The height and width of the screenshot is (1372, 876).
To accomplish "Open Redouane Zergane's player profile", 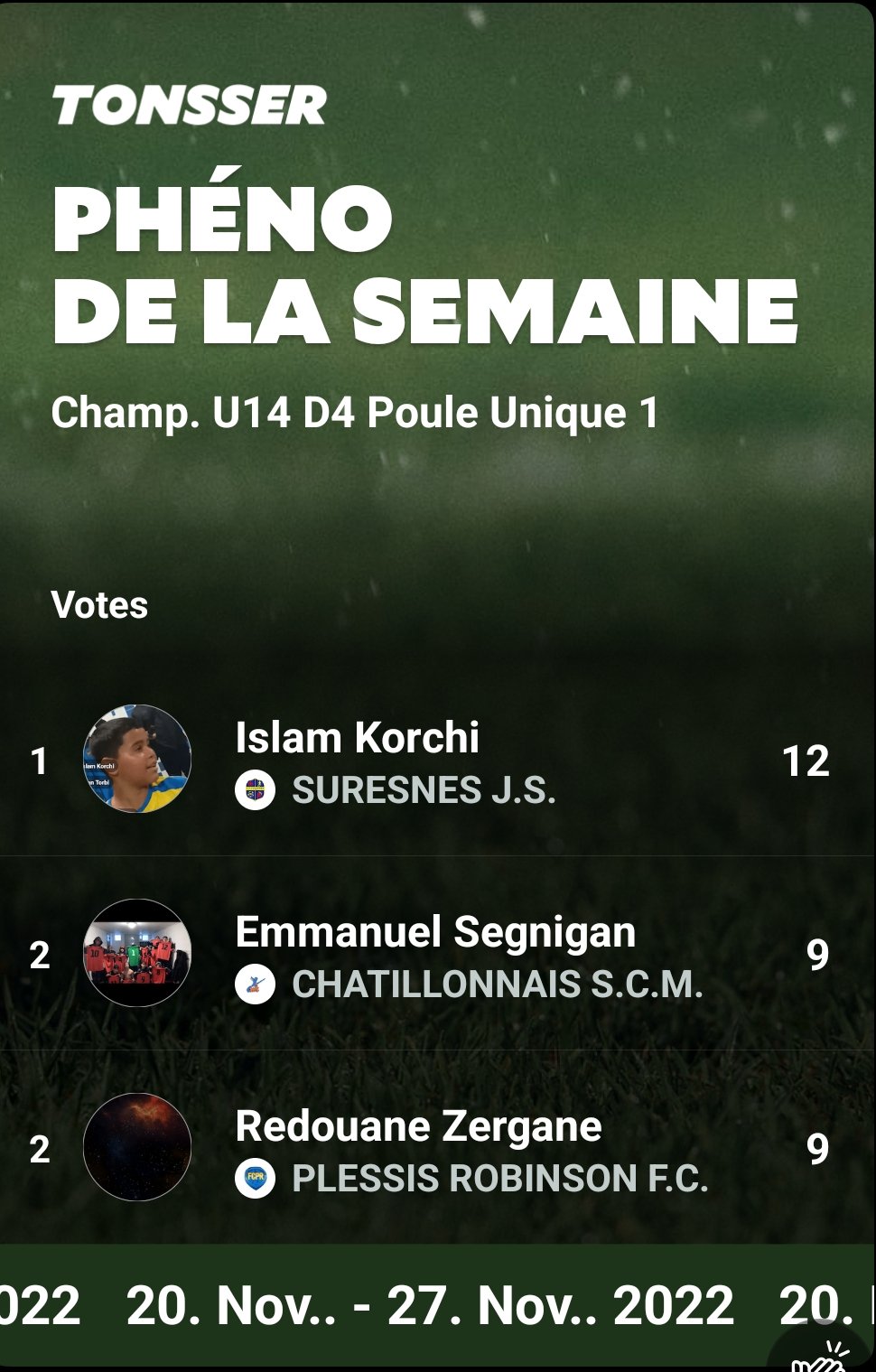I will [418, 1127].
